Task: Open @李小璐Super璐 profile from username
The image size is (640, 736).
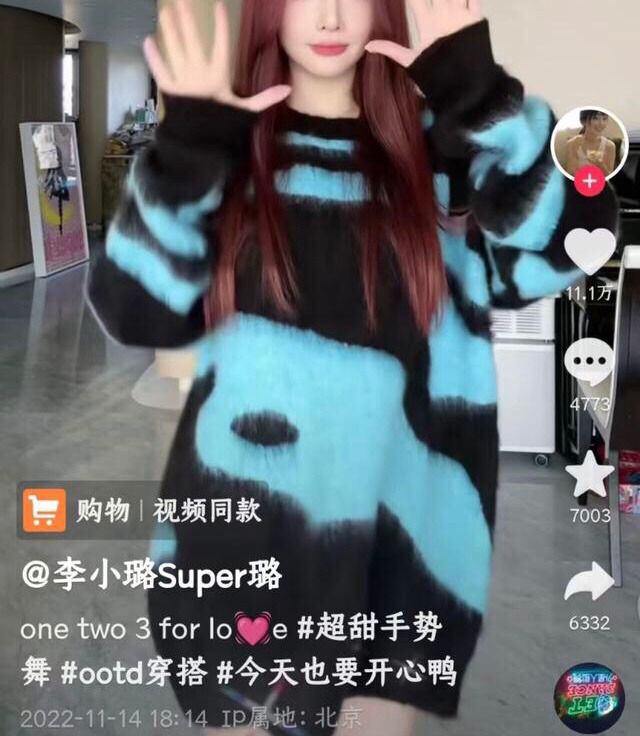Action: [x=152, y=576]
